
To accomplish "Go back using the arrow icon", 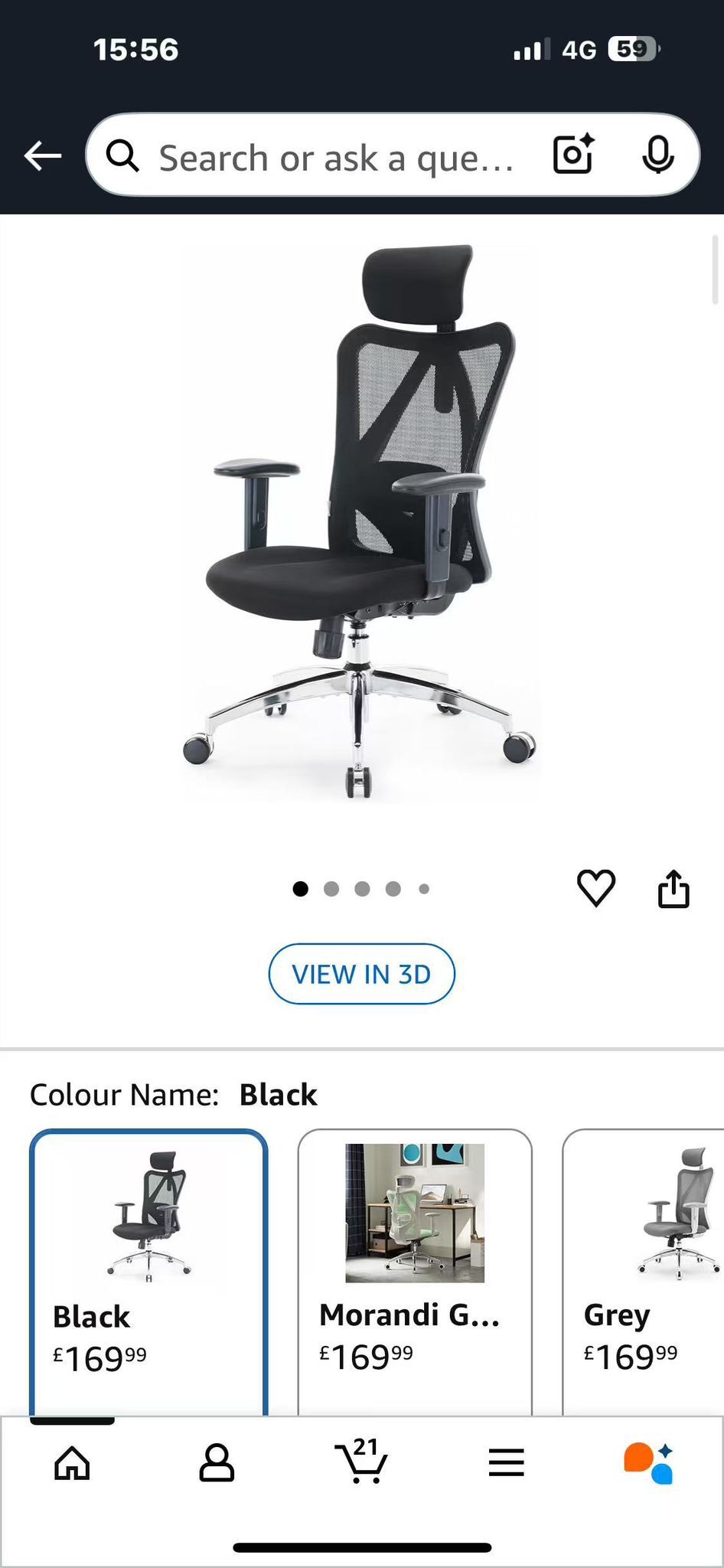I will [x=43, y=156].
